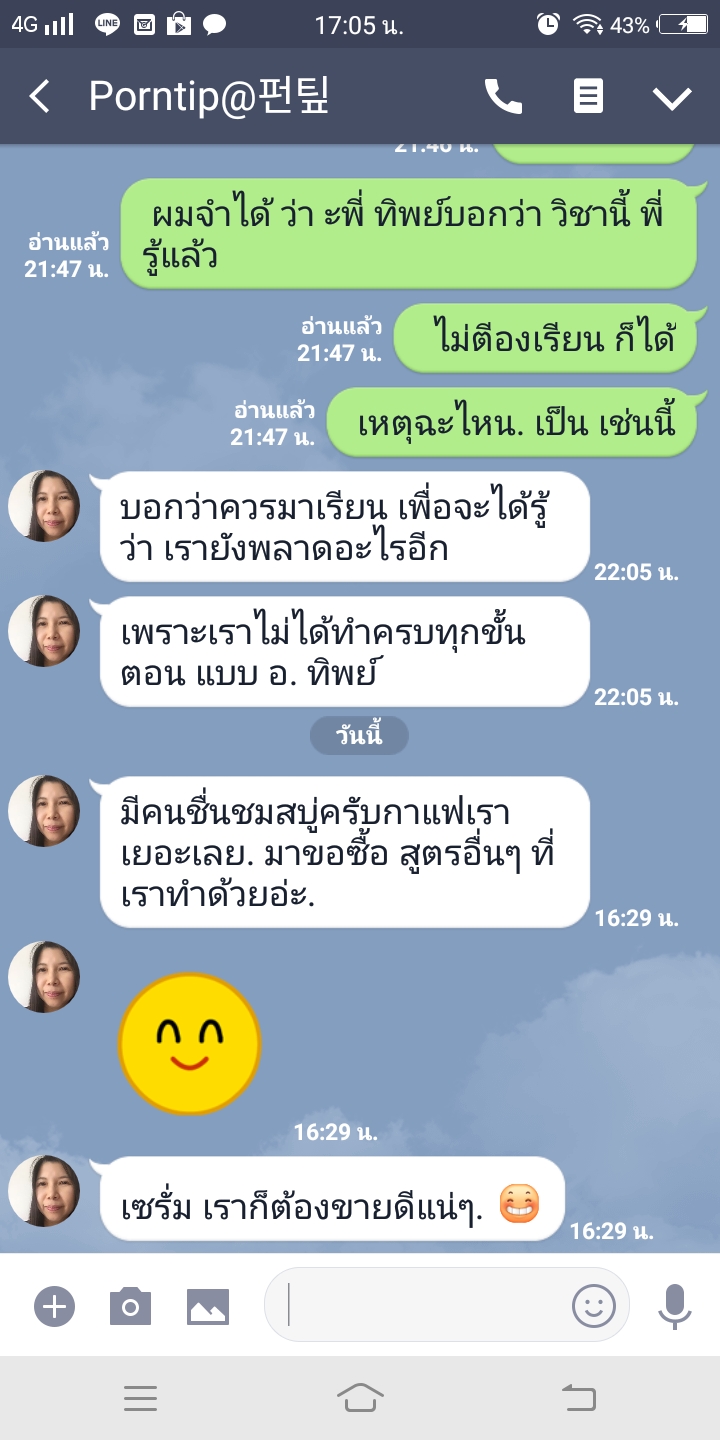Viewport: 720px width, 1440px height.
Task: Start a voice call with Porntip
Action: tap(503, 97)
